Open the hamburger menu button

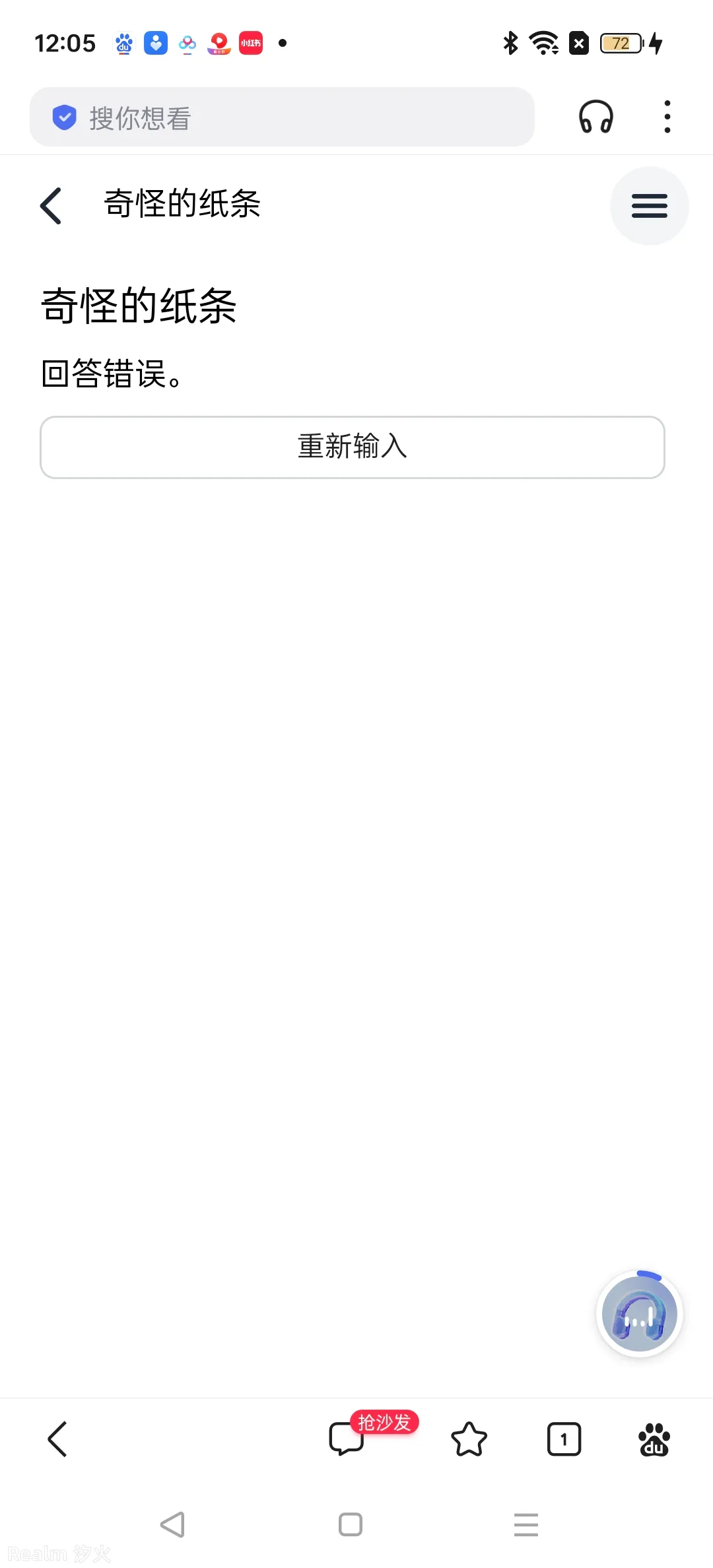tap(649, 206)
